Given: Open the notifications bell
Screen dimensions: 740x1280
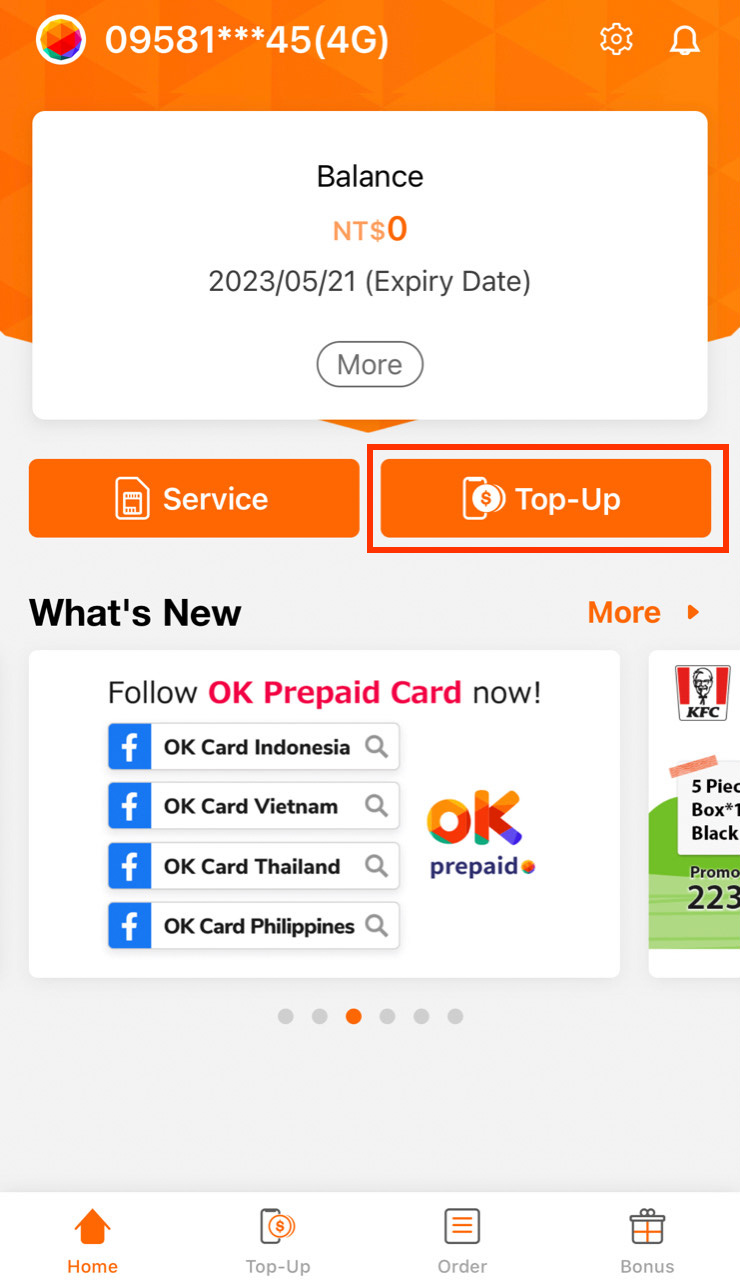Looking at the screenshot, I should 685,40.
